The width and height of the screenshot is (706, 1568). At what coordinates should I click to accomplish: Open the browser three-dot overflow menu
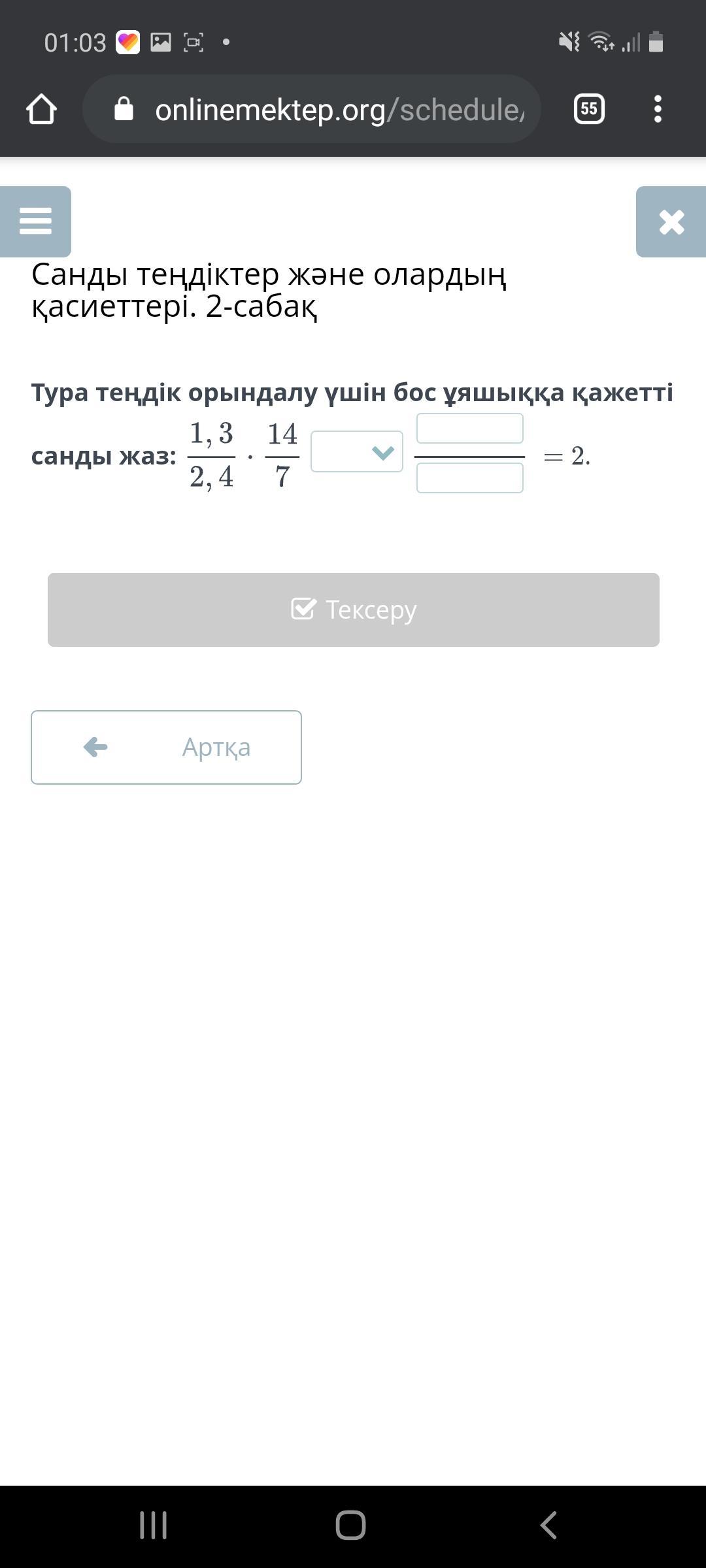pyautogui.click(x=658, y=109)
